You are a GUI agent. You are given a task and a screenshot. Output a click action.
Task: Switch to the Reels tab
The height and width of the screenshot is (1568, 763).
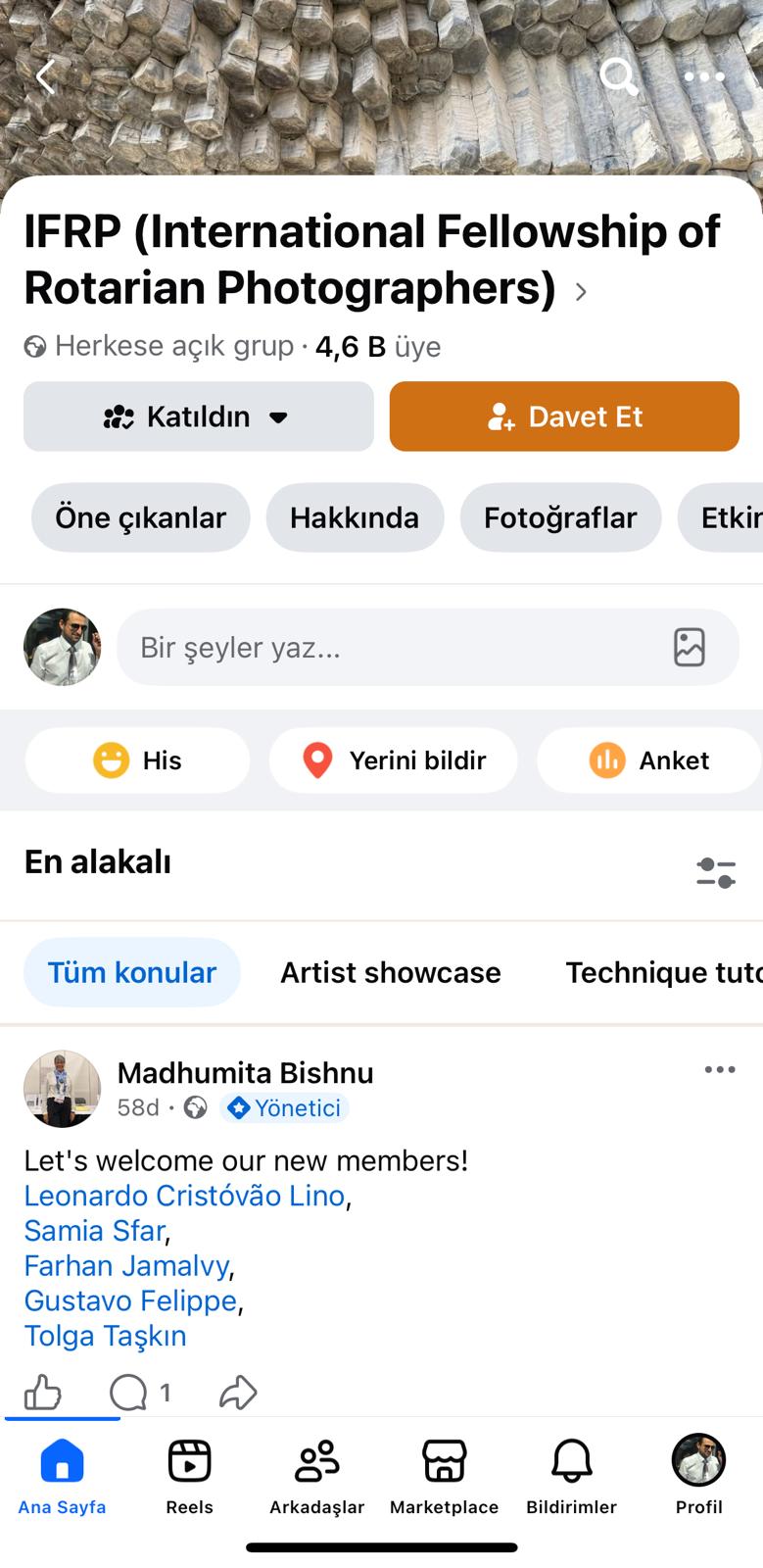tap(189, 1476)
